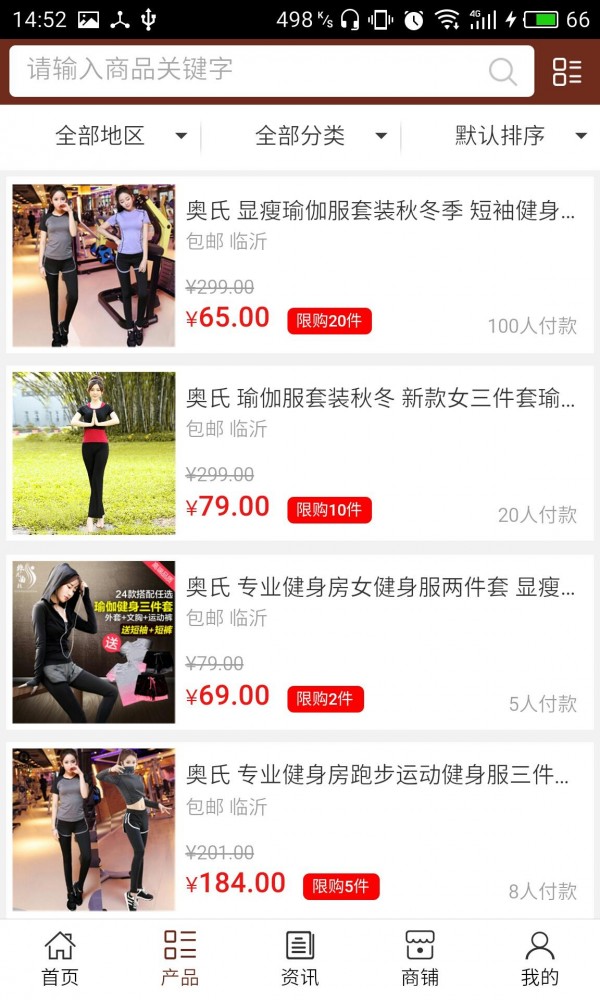Open the 资讯 news tab
600x1000 pixels.
[300, 958]
